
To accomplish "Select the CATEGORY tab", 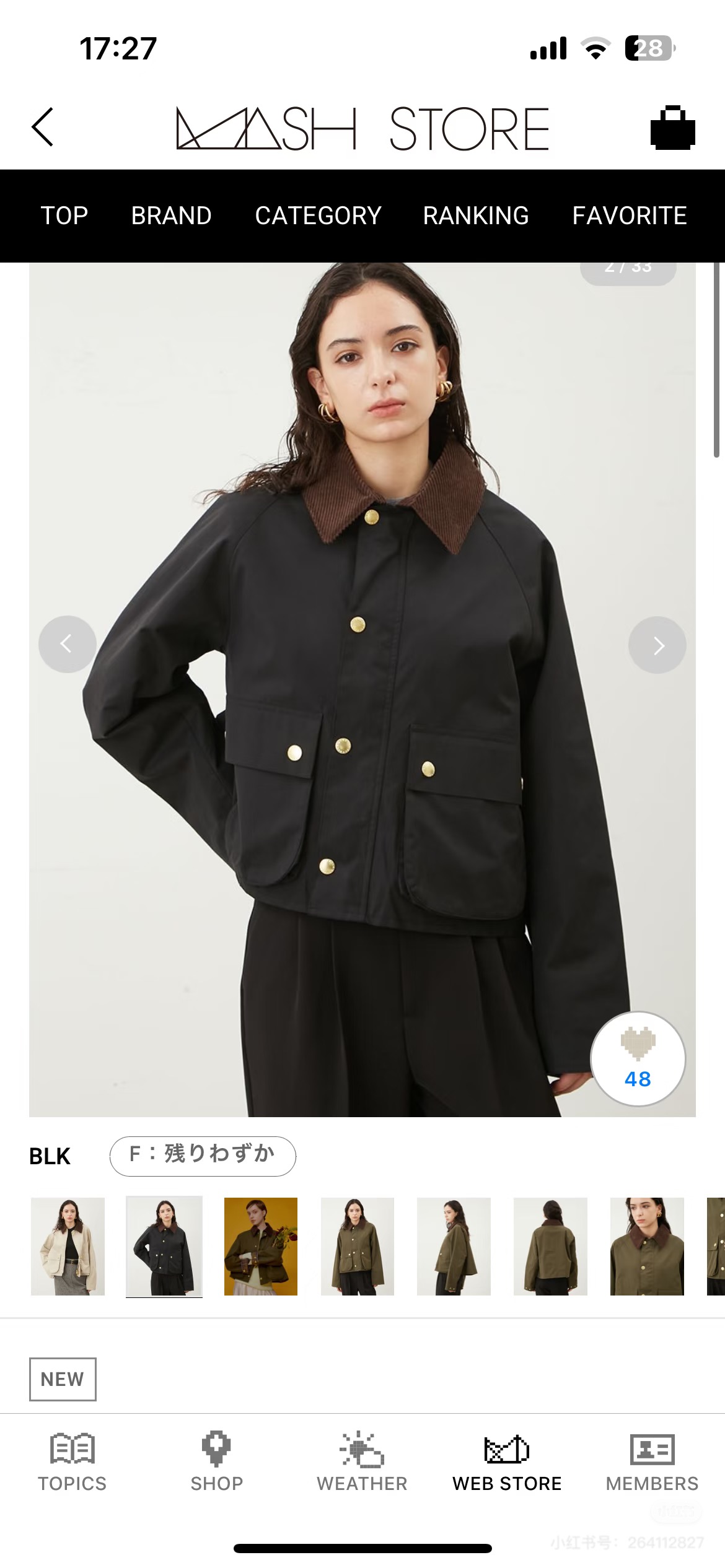I will click(x=318, y=216).
